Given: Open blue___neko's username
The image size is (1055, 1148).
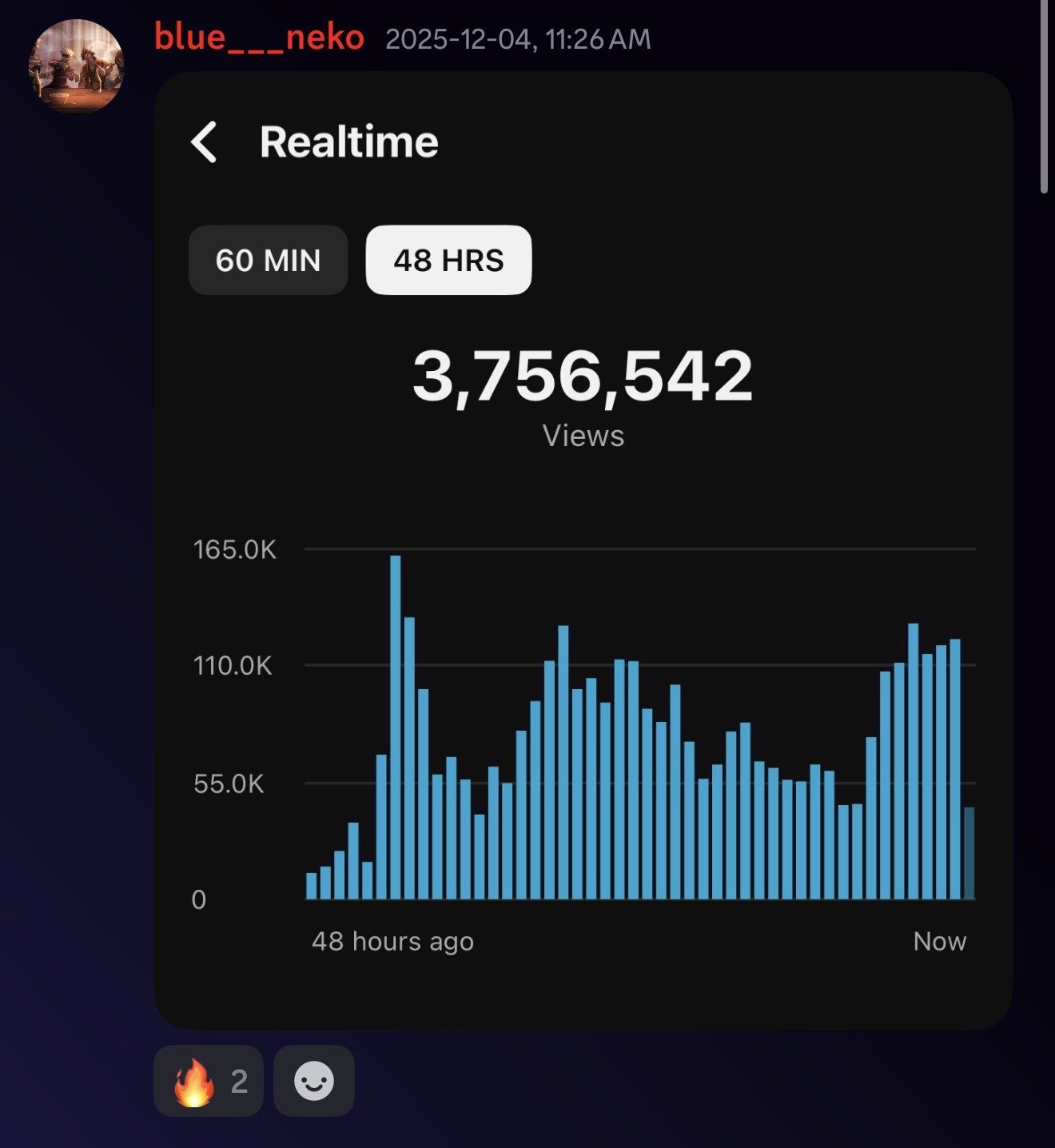Looking at the screenshot, I should click(259, 38).
